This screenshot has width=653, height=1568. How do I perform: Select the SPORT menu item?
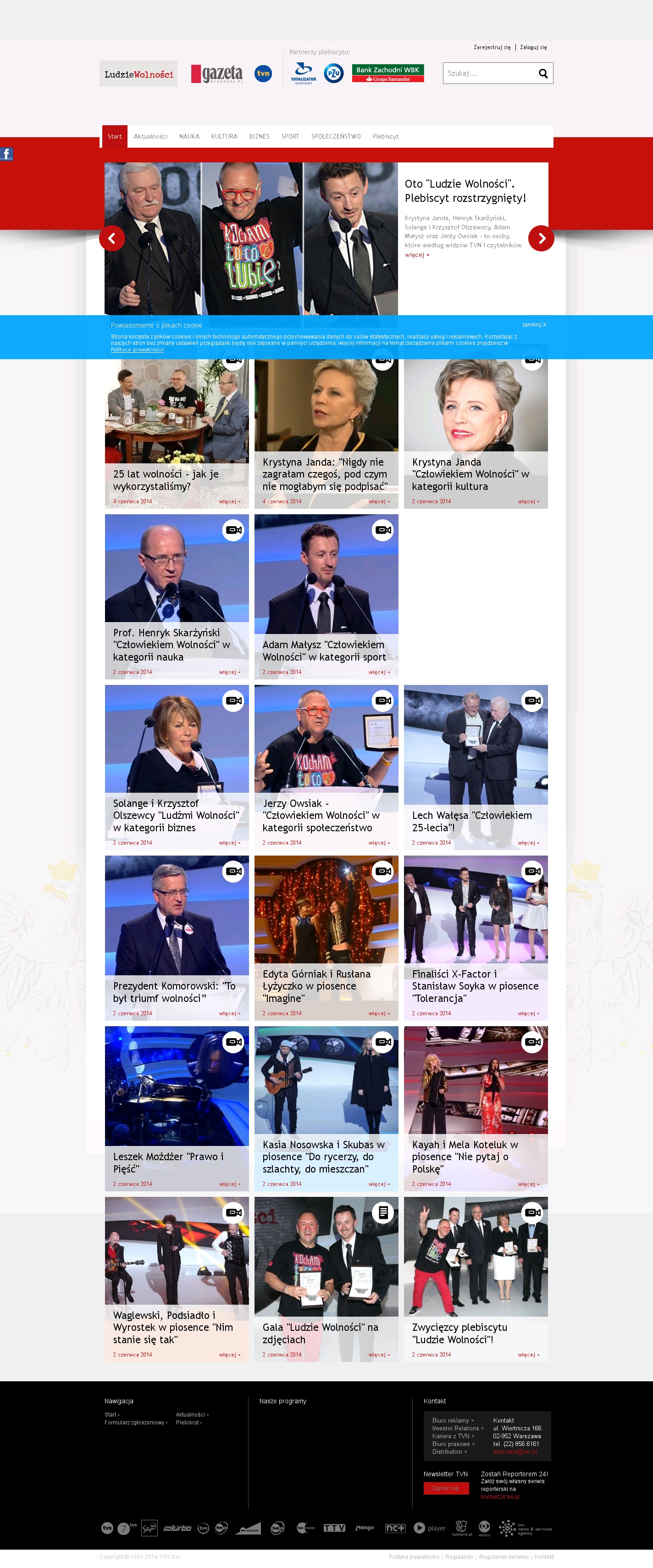pyautogui.click(x=290, y=136)
